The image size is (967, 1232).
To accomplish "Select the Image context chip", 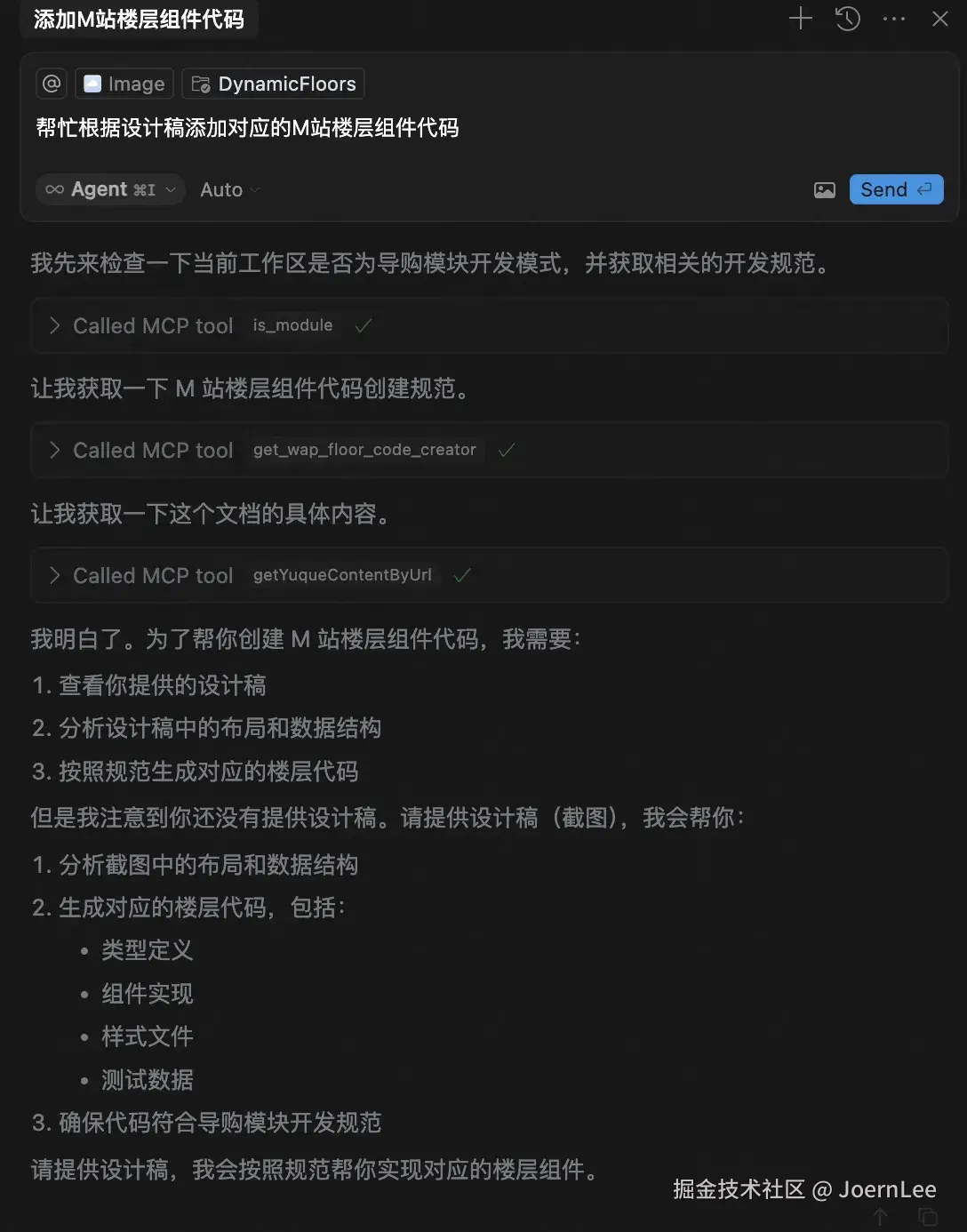I will (124, 84).
